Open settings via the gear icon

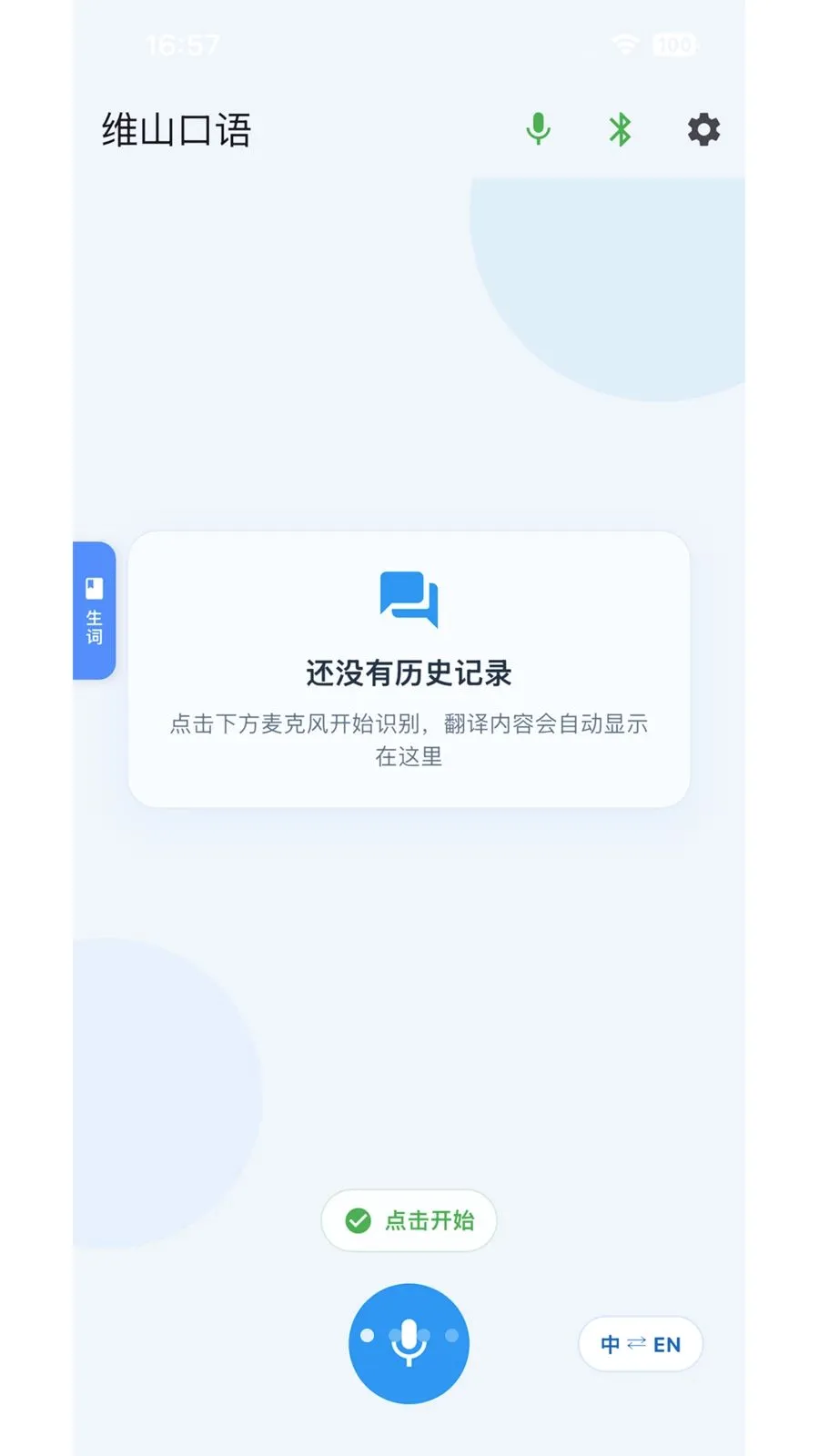click(x=703, y=130)
